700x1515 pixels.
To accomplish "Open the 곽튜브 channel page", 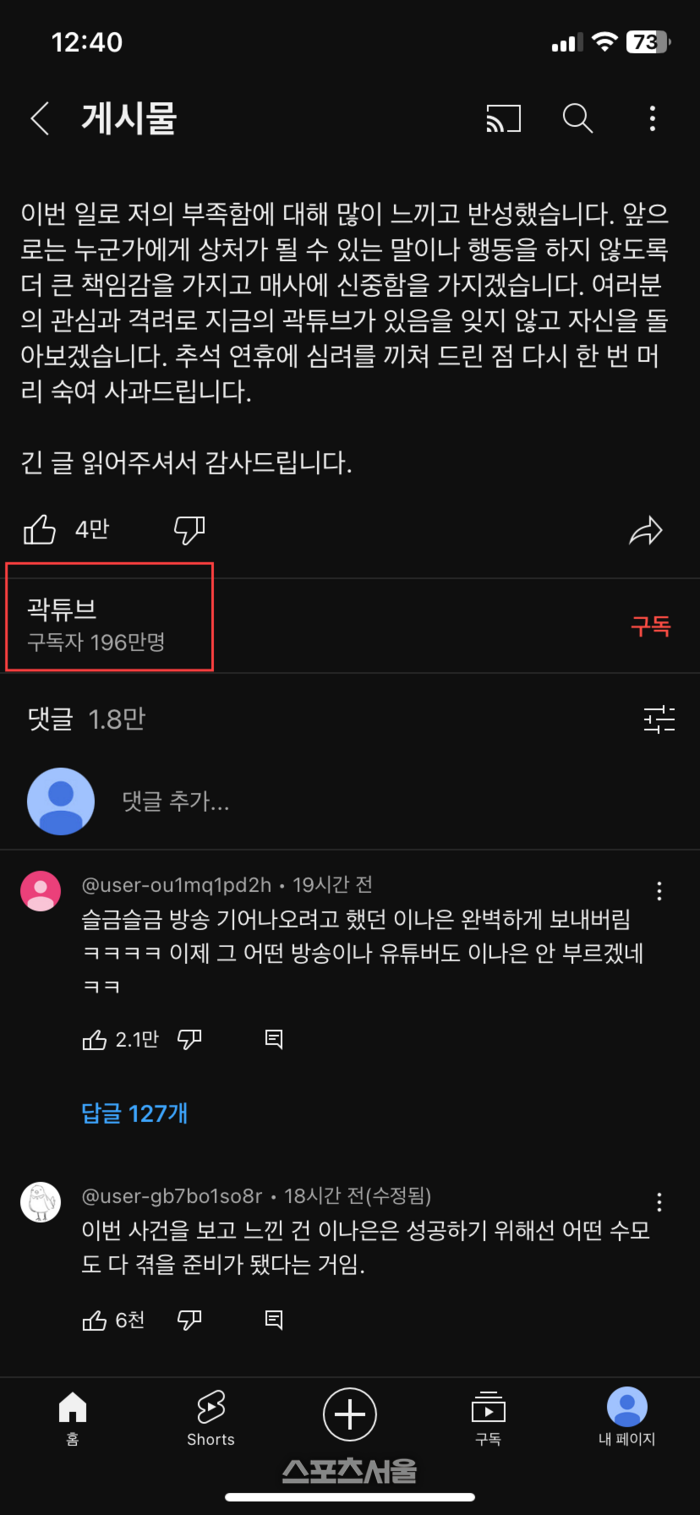I will coord(97,625).
